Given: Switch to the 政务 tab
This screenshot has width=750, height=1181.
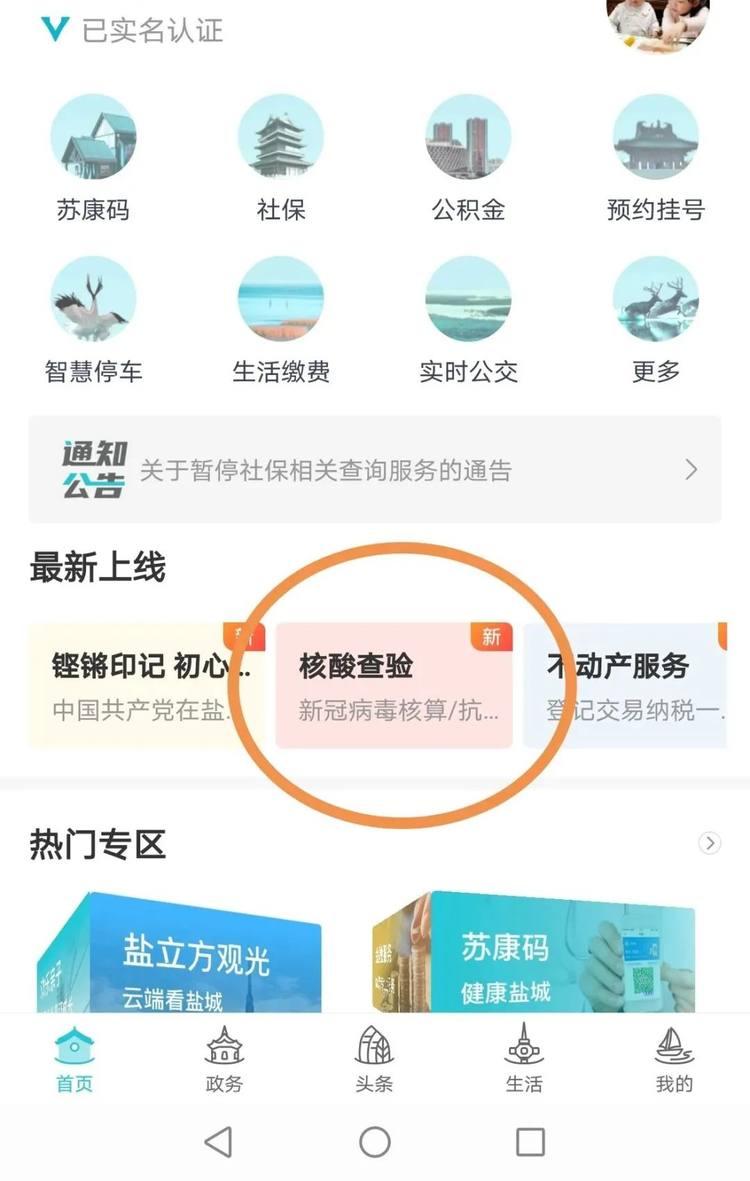Looking at the screenshot, I should coord(224,1058).
